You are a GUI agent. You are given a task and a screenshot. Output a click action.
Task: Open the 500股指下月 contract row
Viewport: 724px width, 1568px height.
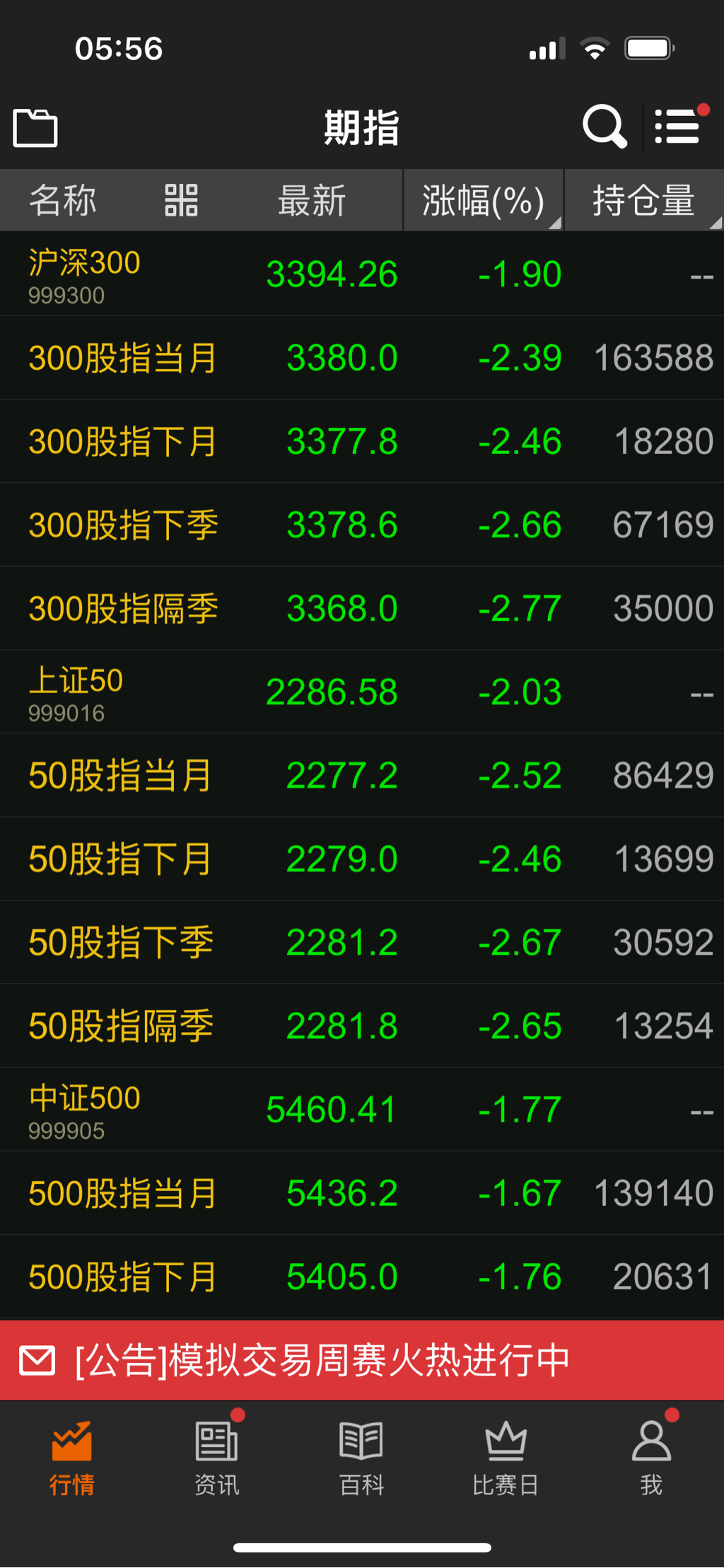click(362, 1277)
